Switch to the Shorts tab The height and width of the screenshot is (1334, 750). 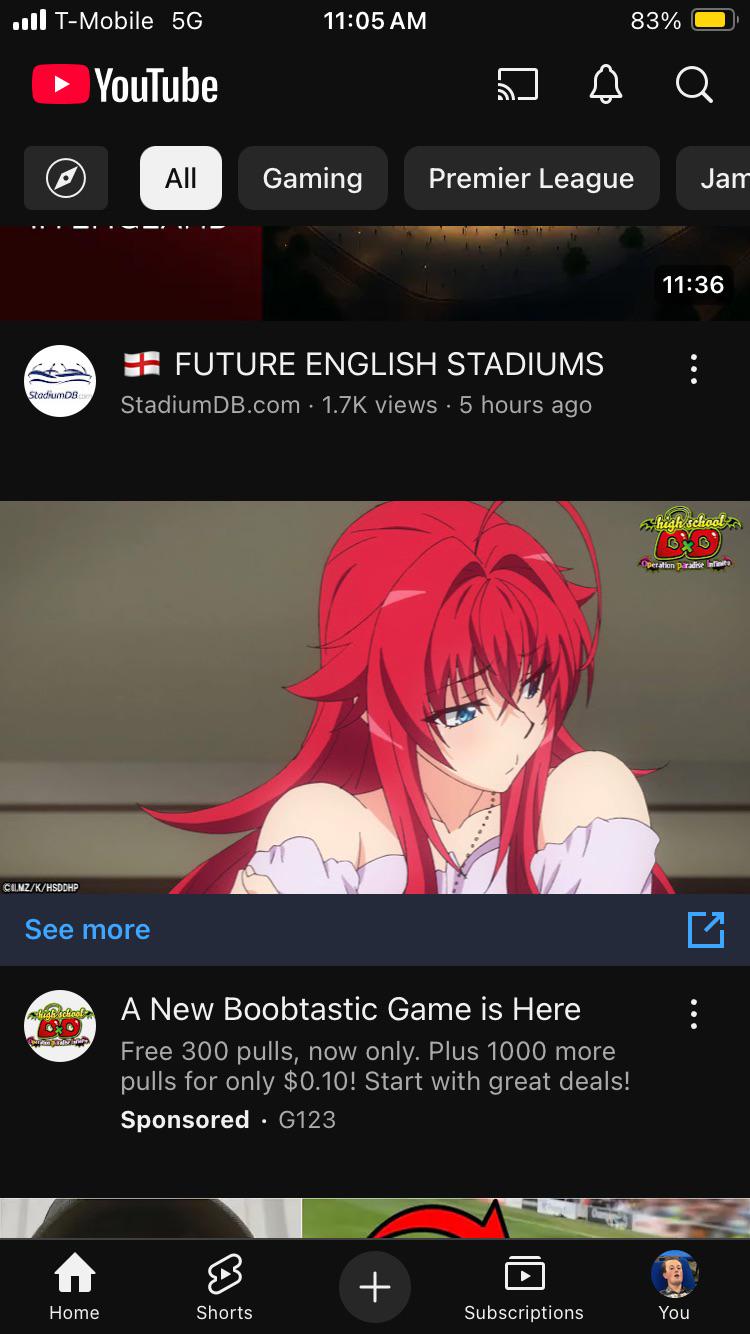224,1288
